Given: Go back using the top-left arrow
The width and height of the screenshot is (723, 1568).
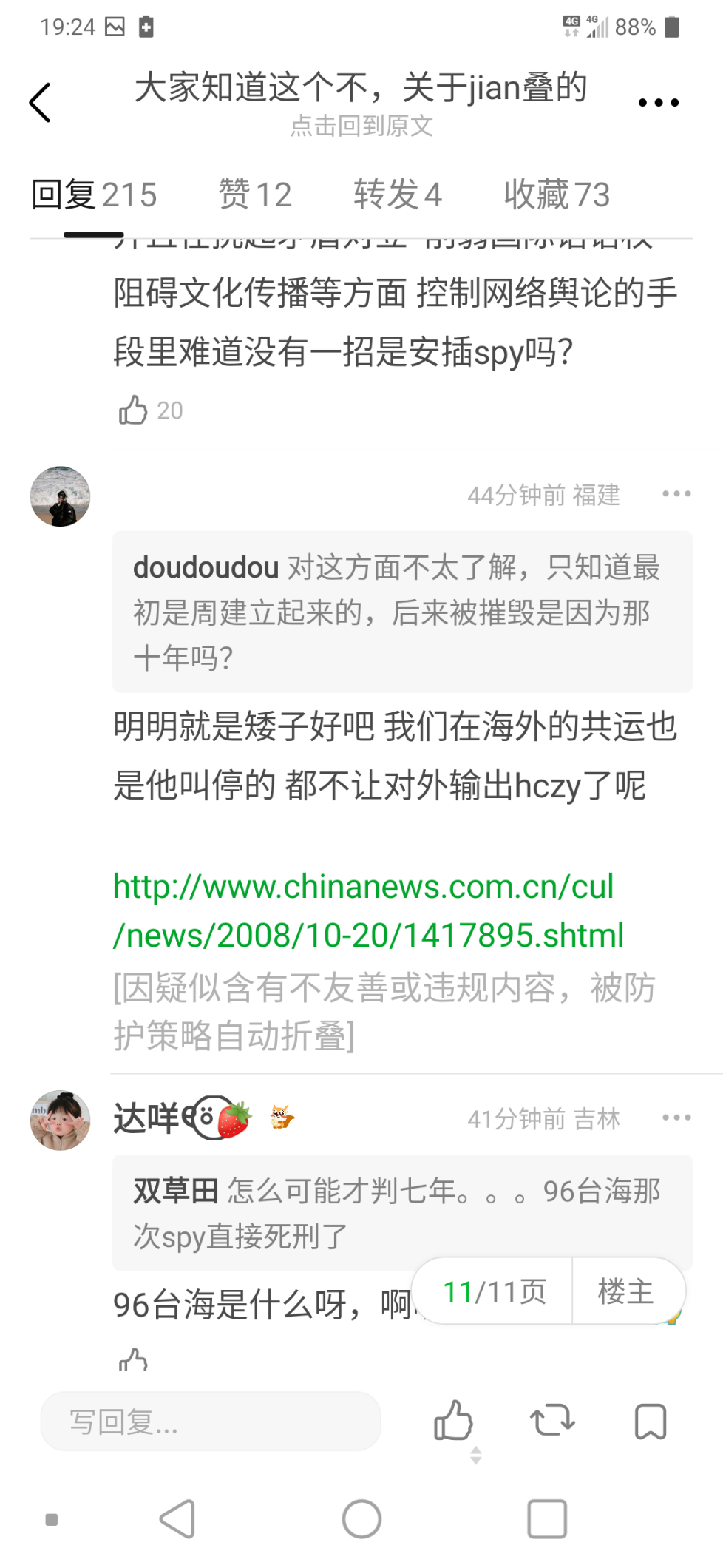Looking at the screenshot, I should (x=40, y=102).
